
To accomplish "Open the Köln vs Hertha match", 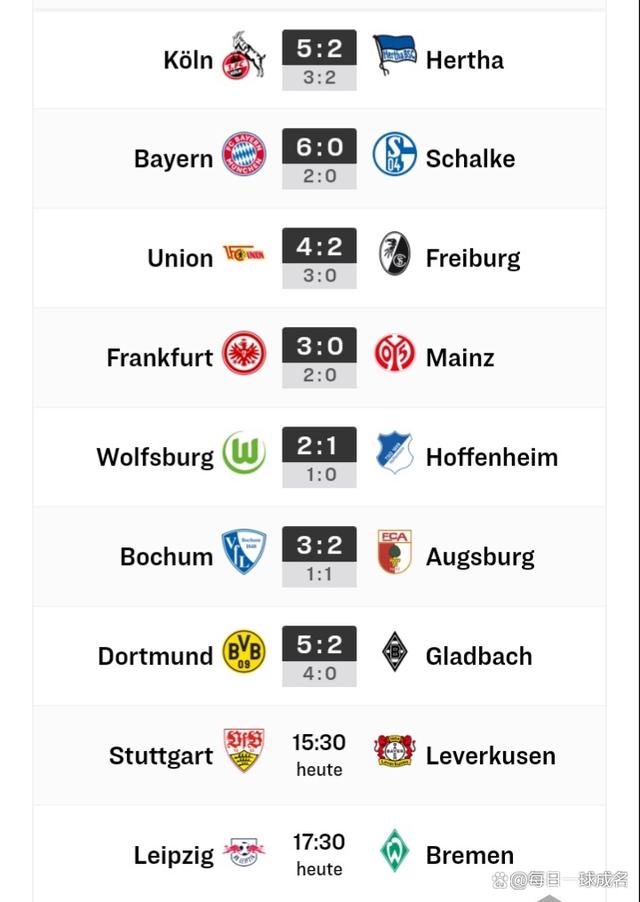I will [x=319, y=60].
